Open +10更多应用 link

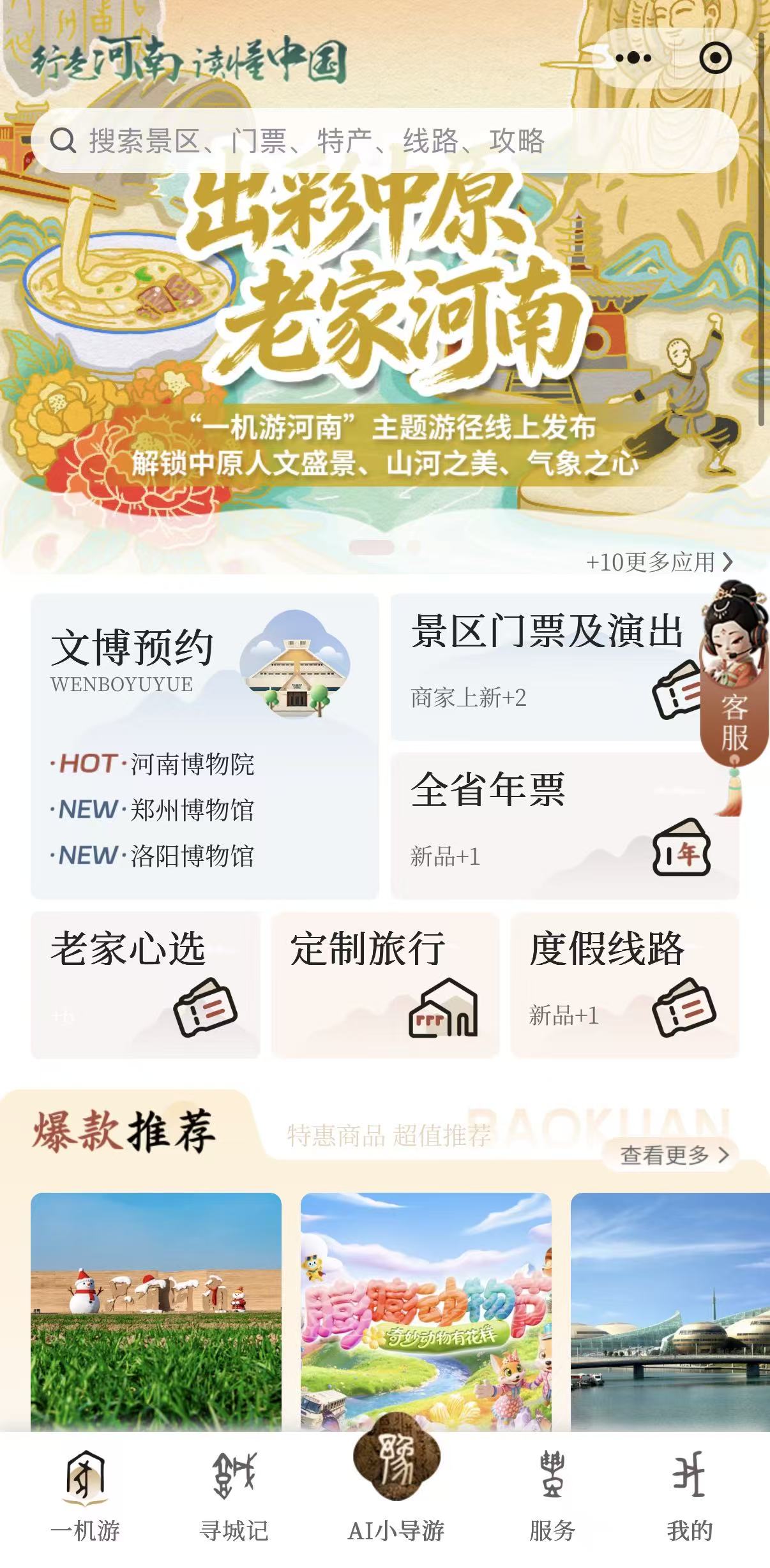point(659,562)
